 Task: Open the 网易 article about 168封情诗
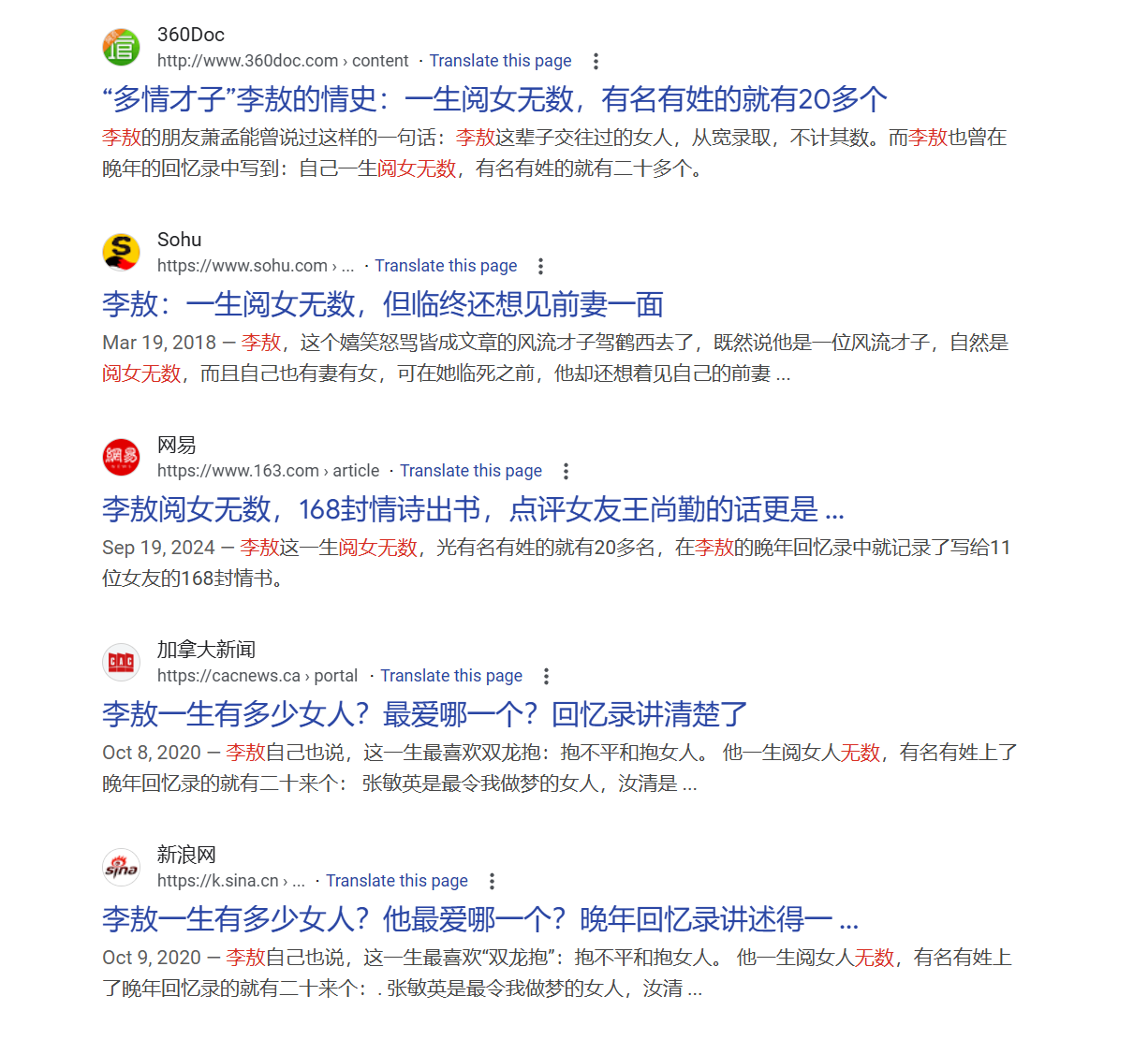[472, 509]
